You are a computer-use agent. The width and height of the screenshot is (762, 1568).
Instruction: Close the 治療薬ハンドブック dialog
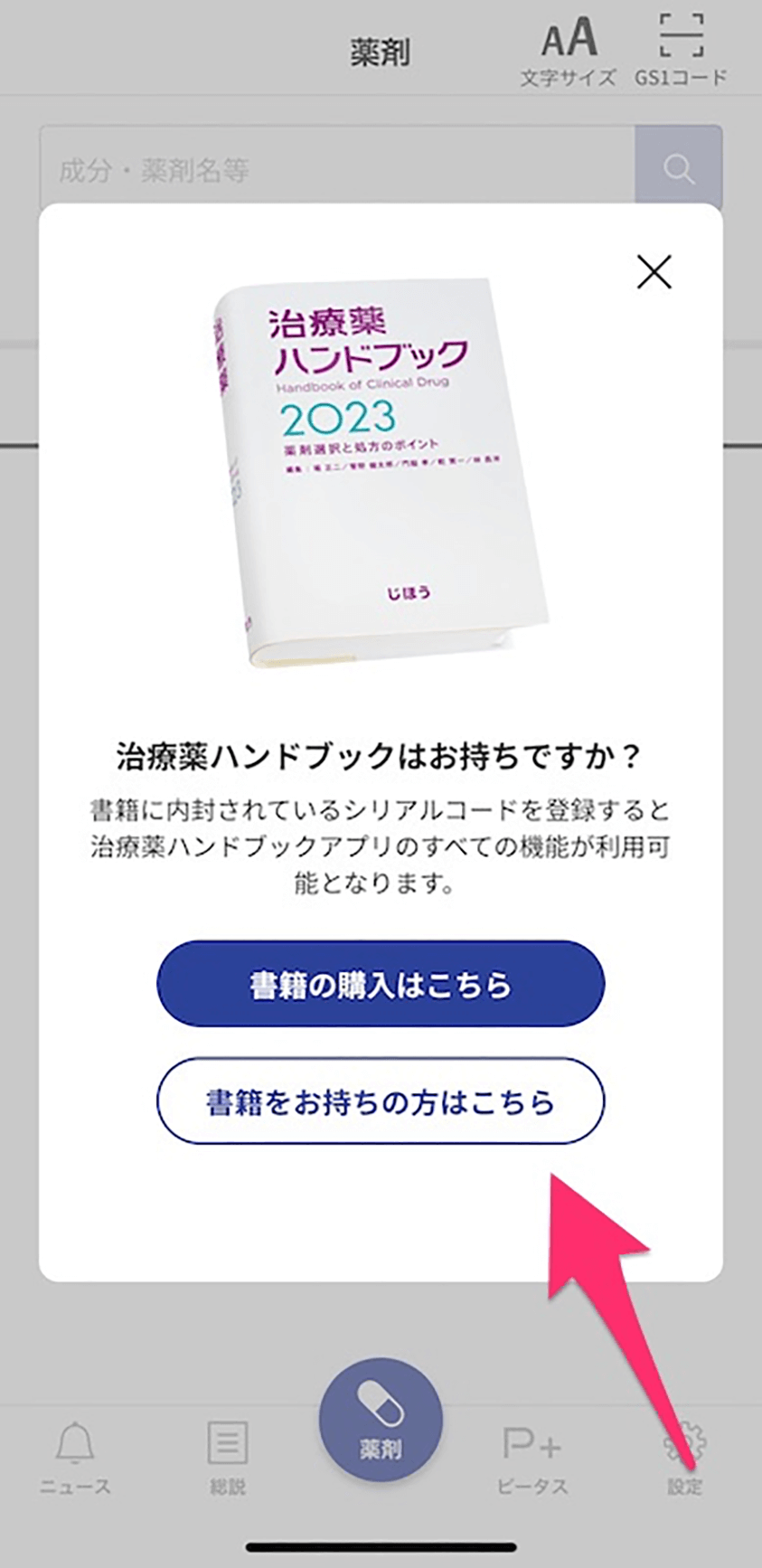click(x=654, y=271)
